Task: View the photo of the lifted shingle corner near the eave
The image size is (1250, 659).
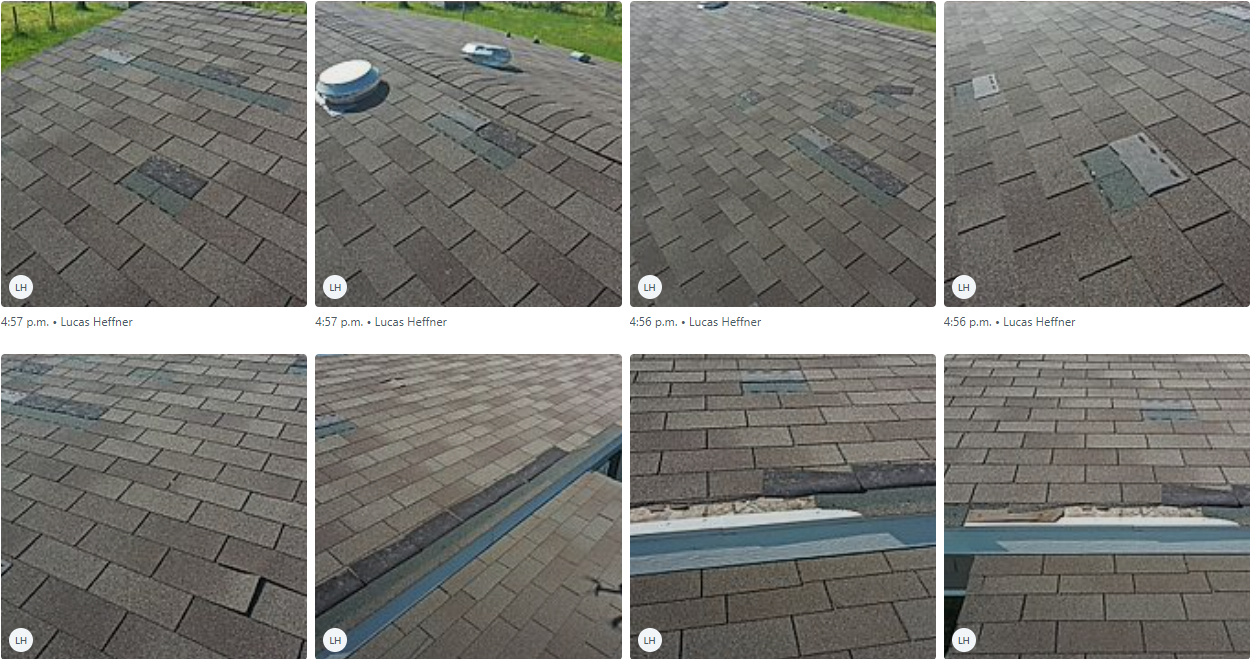Action: pyautogui.click(x=153, y=506)
